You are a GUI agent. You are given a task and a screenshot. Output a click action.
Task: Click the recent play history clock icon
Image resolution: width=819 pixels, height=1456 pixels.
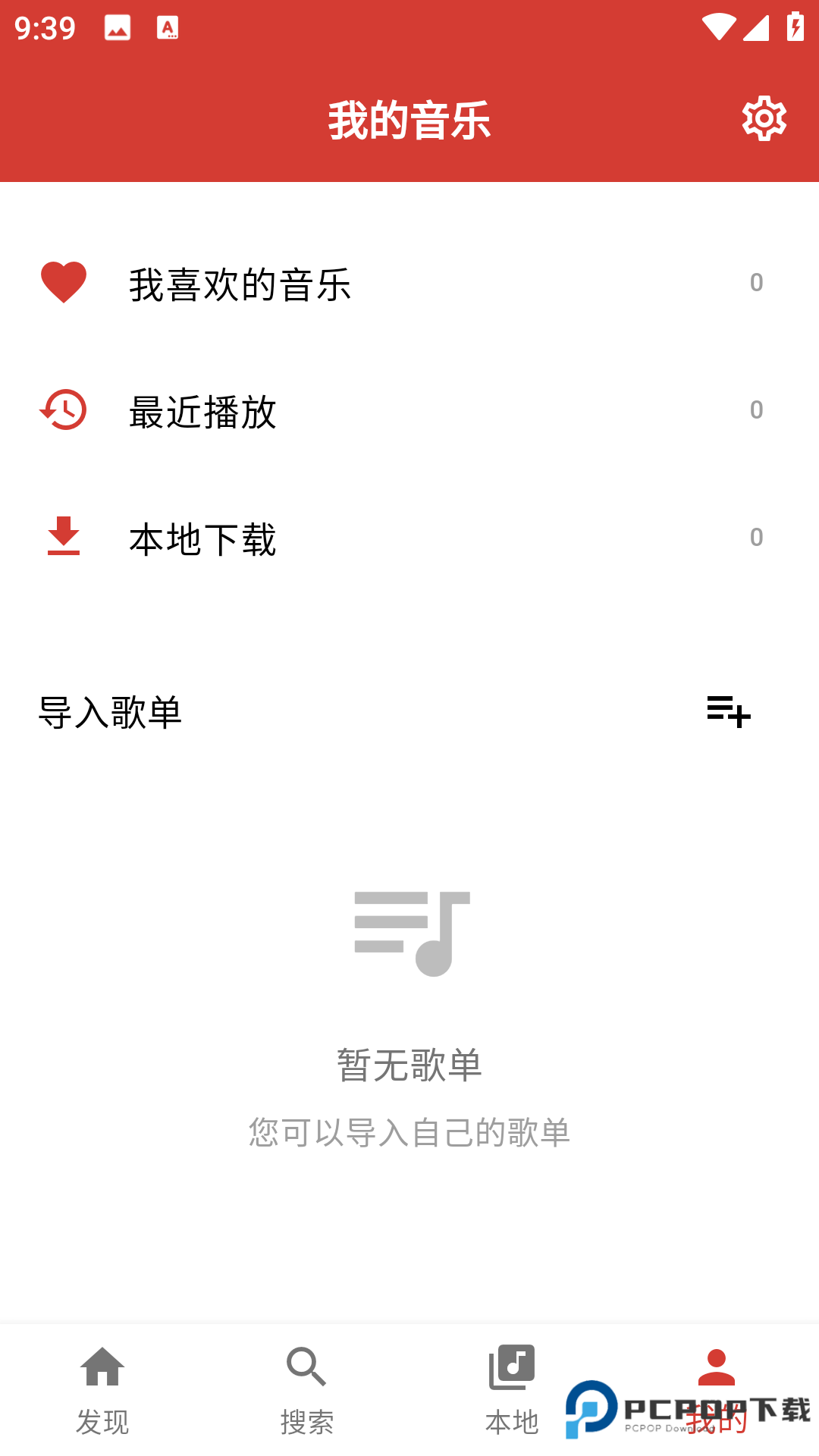(64, 411)
